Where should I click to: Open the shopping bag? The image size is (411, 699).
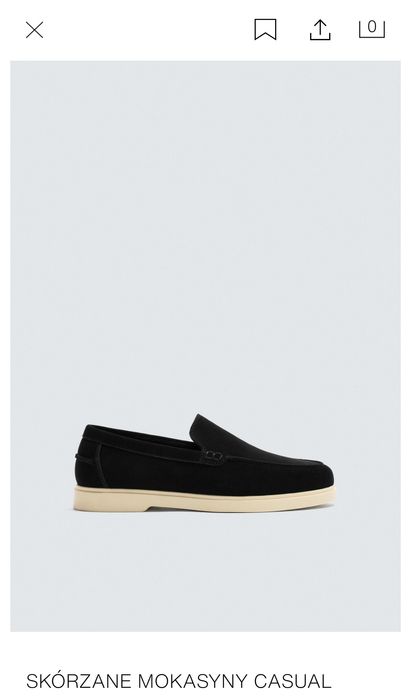coord(372,29)
